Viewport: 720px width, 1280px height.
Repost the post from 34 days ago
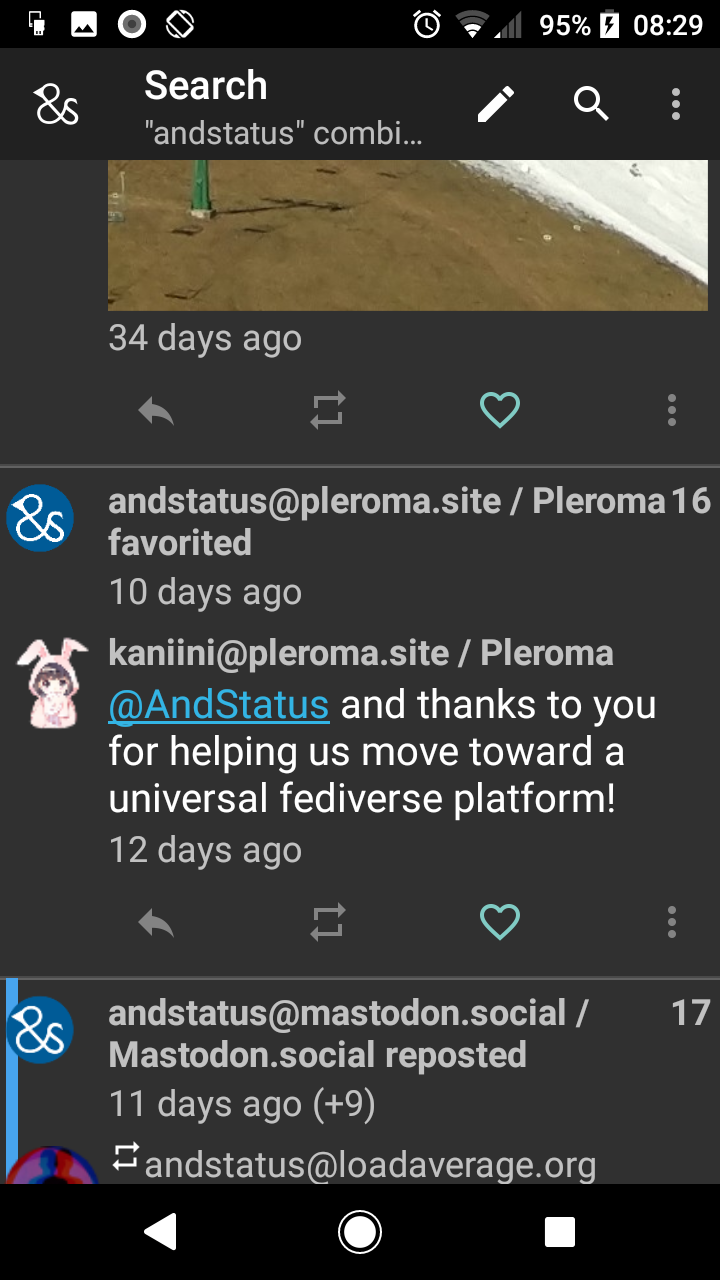pyautogui.click(x=328, y=410)
